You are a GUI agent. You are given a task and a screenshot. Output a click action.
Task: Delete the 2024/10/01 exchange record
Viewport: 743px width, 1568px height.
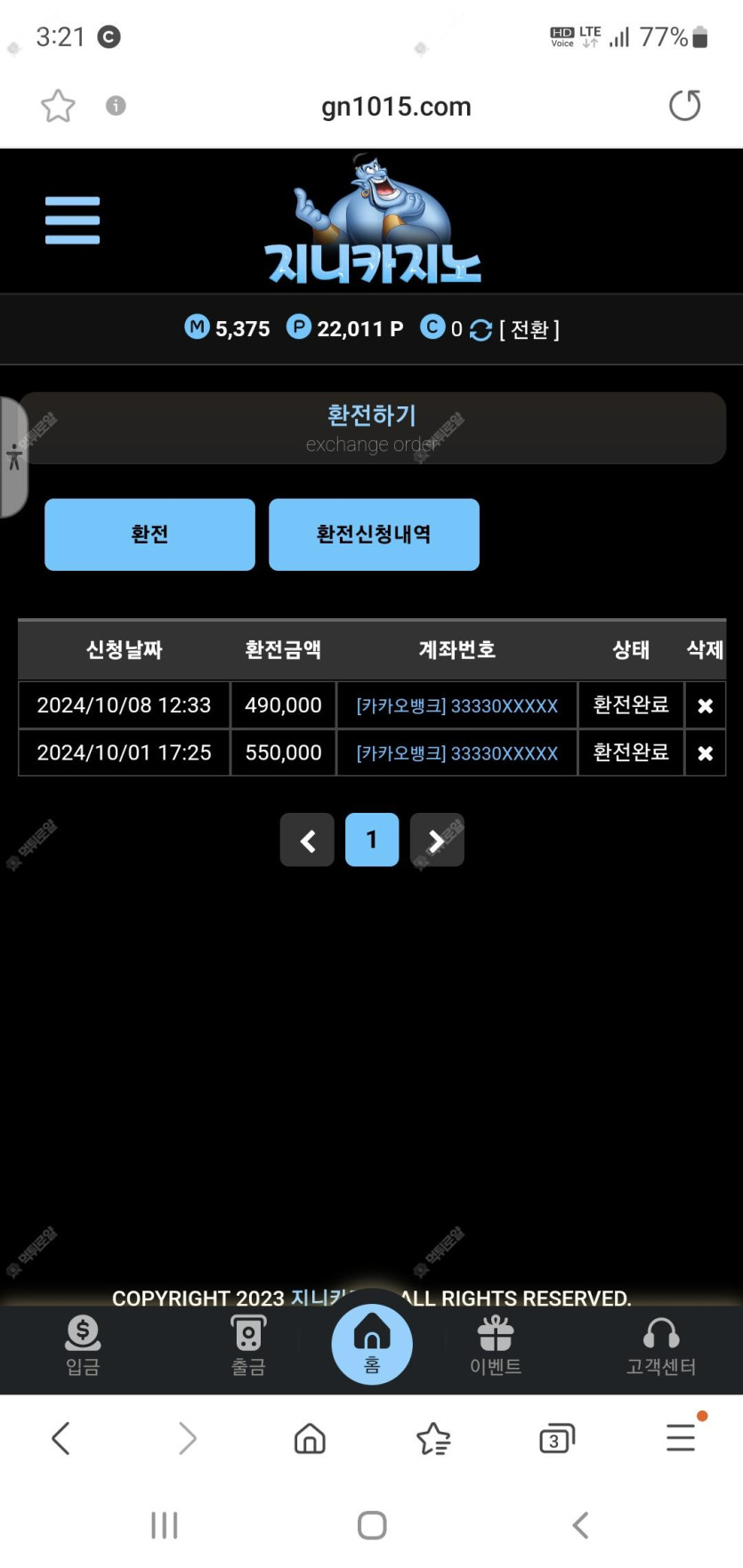pyautogui.click(x=705, y=753)
